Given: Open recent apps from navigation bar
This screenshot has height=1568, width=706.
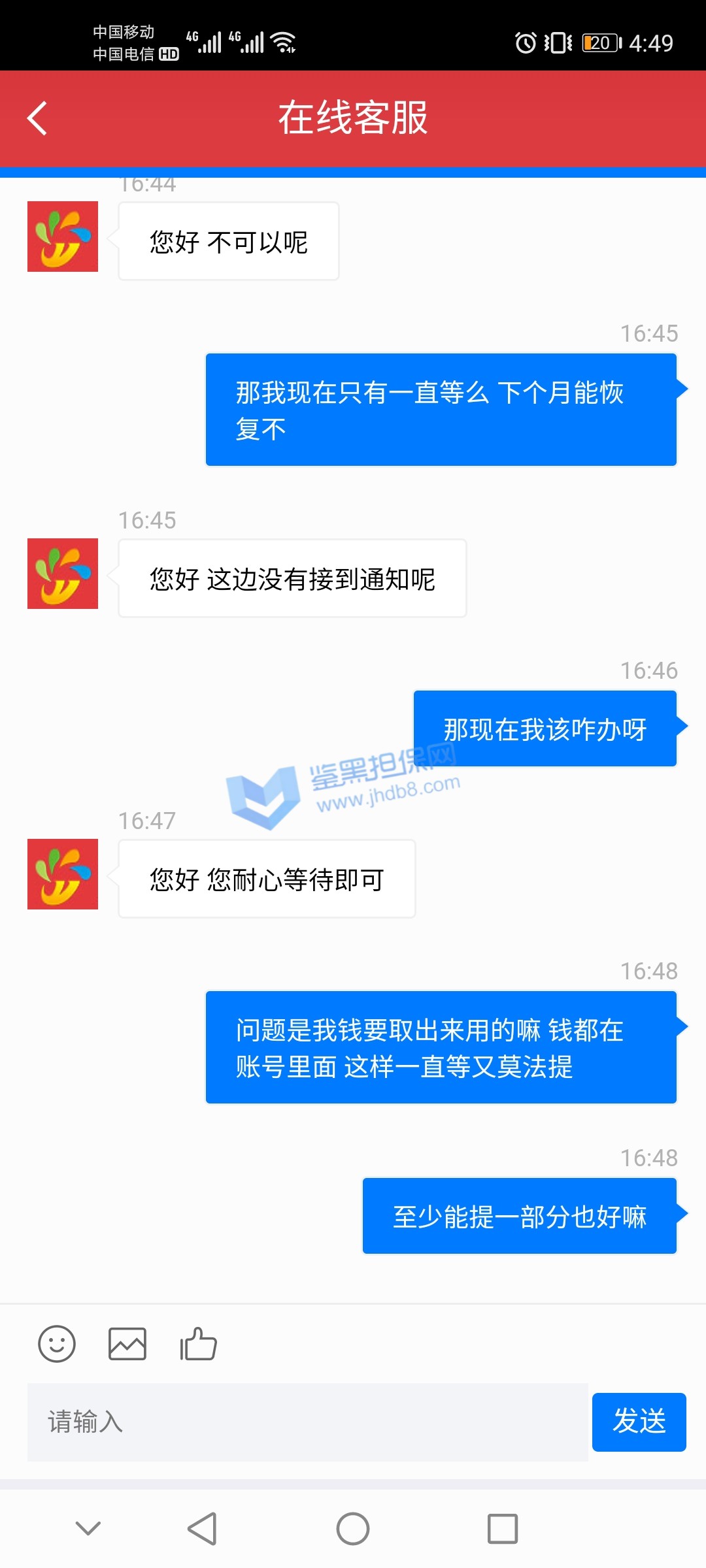Looking at the screenshot, I should 502,1529.
